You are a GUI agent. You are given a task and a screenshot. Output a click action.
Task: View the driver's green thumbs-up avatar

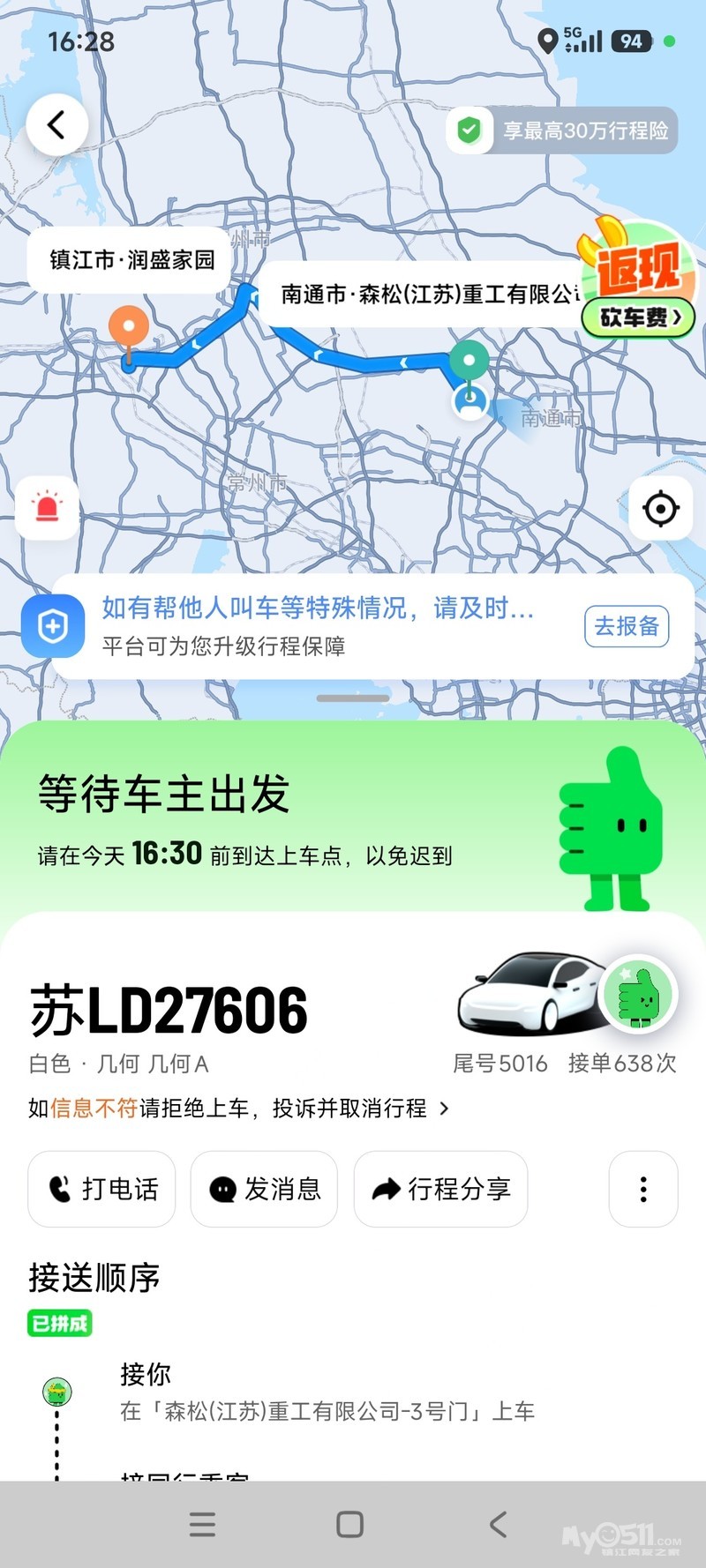[x=638, y=994]
